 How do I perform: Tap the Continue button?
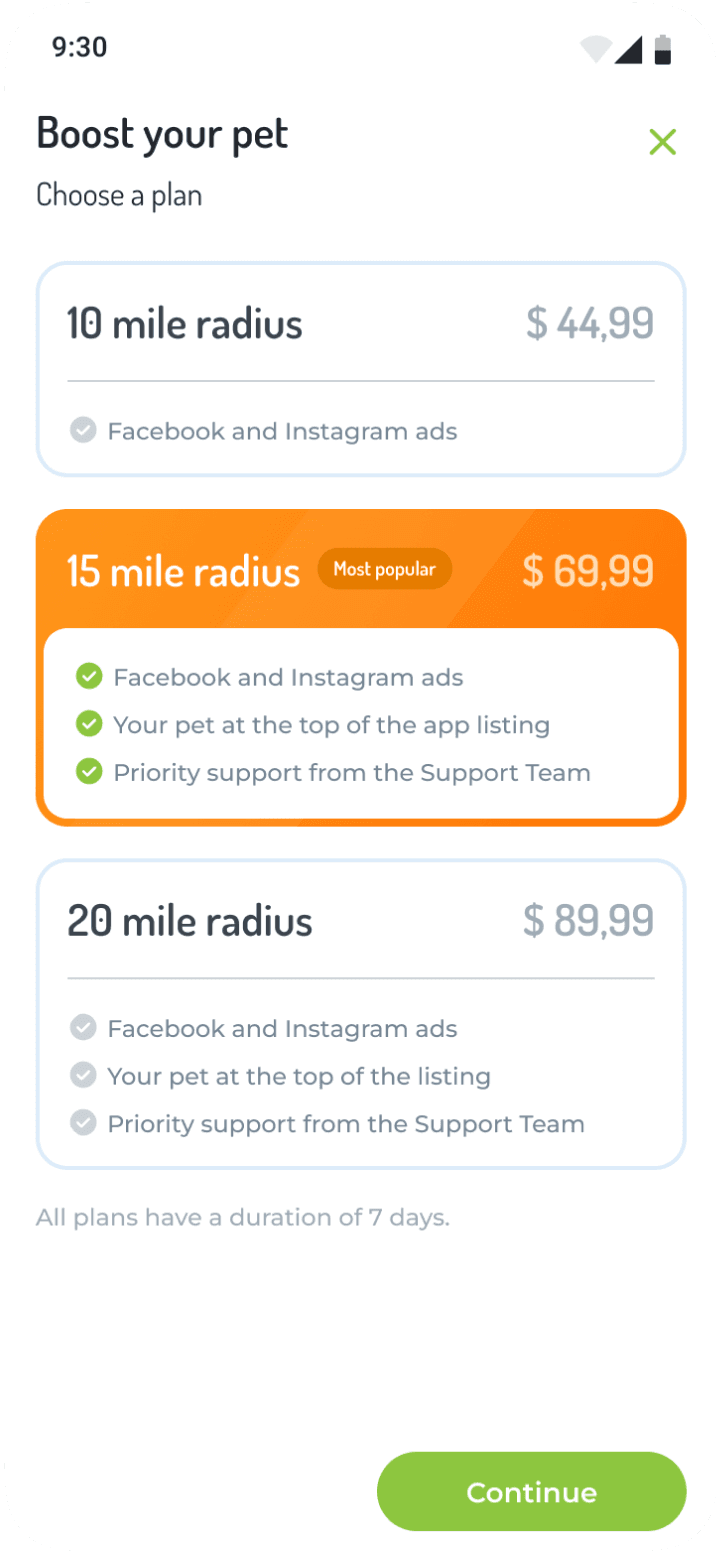531,1491
